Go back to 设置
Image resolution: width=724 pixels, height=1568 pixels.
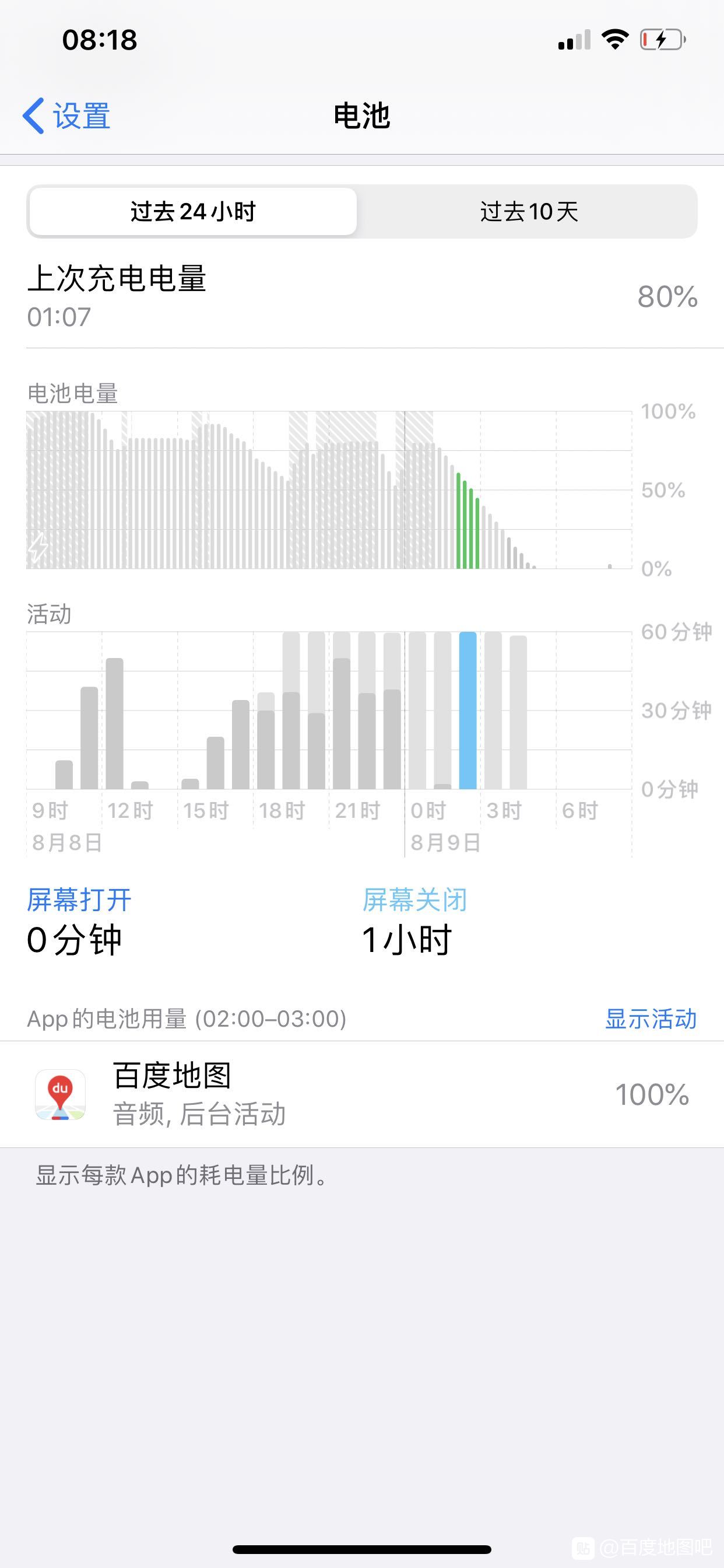(66, 116)
